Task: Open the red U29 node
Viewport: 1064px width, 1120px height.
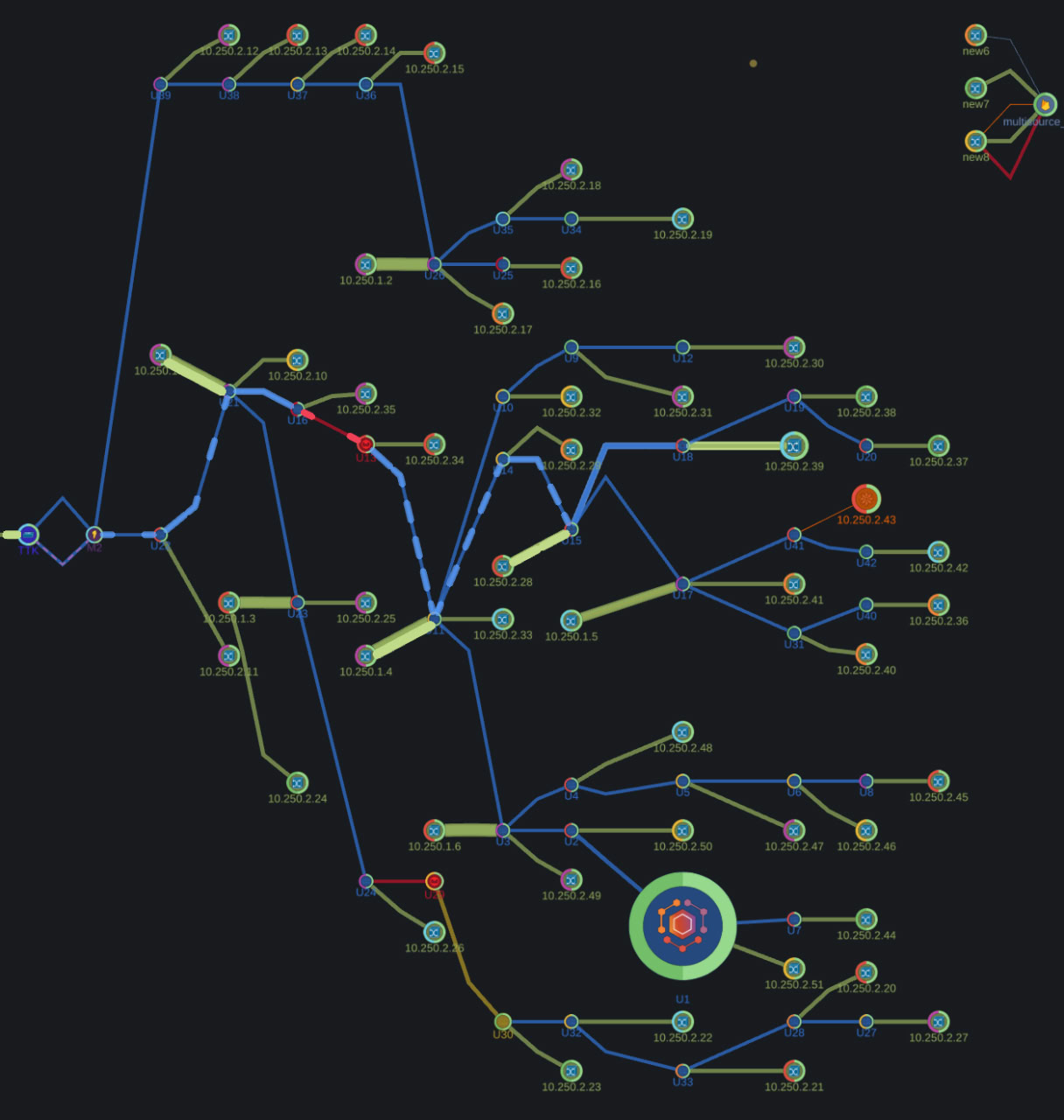Action: pos(434,880)
